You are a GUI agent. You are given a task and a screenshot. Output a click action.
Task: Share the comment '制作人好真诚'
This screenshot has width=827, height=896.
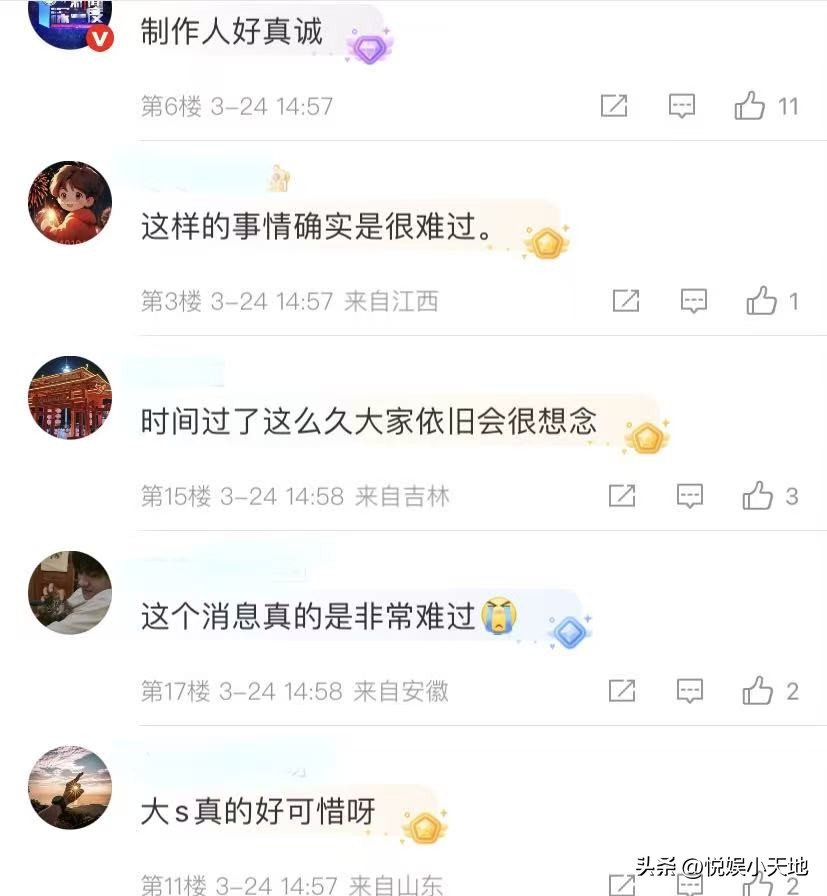(x=614, y=106)
